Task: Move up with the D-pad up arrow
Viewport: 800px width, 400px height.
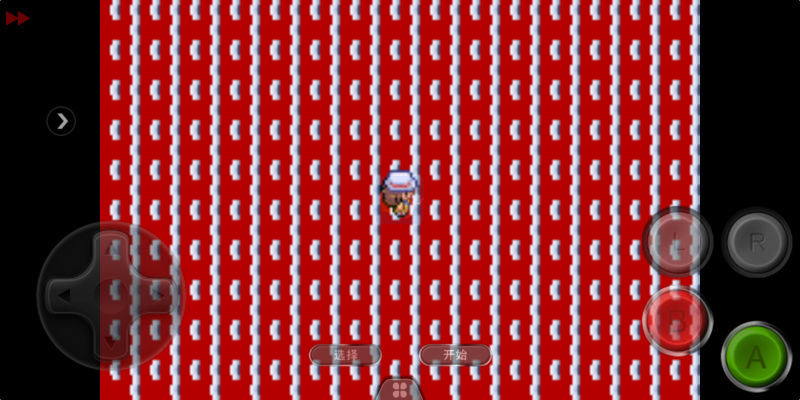Action: (111, 248)
